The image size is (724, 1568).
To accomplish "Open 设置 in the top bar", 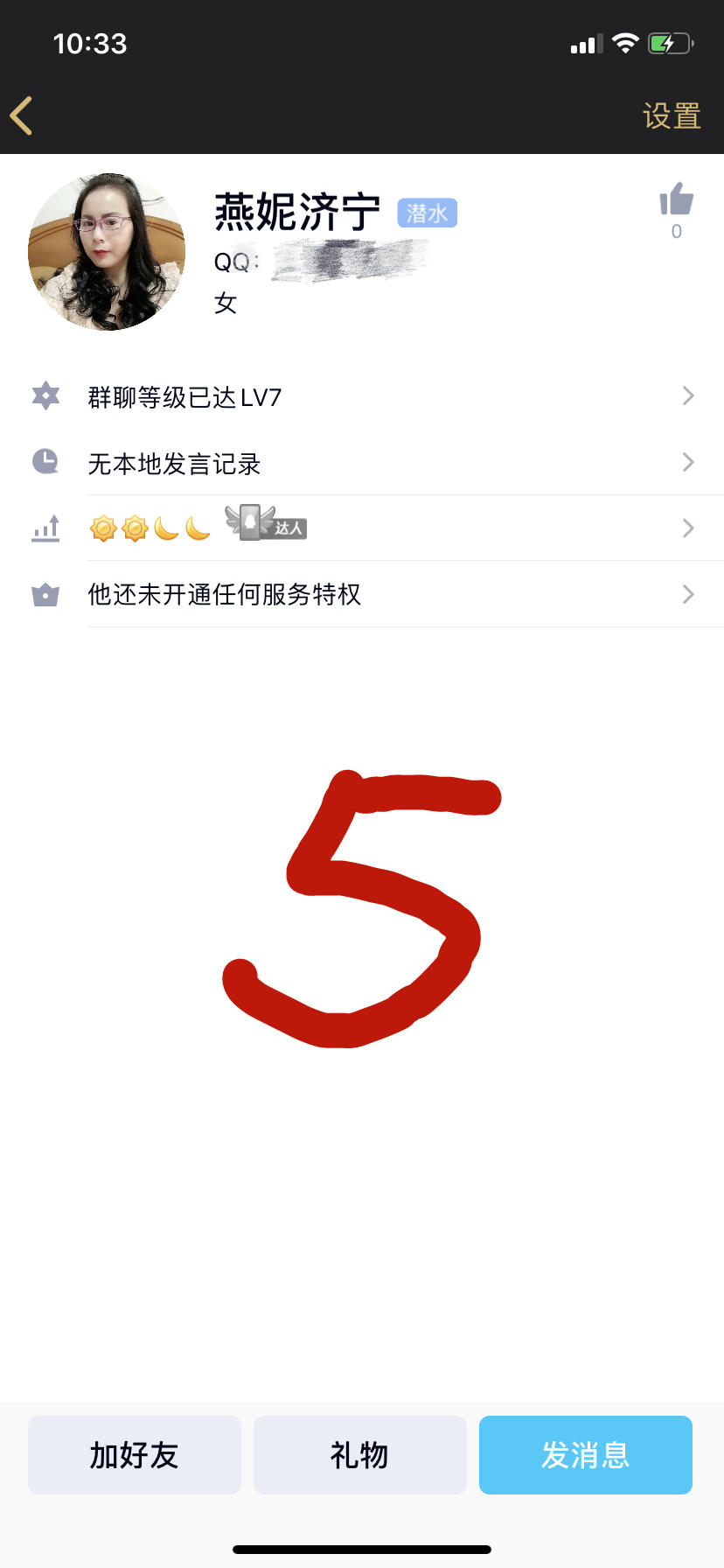I will pos(671,116).
